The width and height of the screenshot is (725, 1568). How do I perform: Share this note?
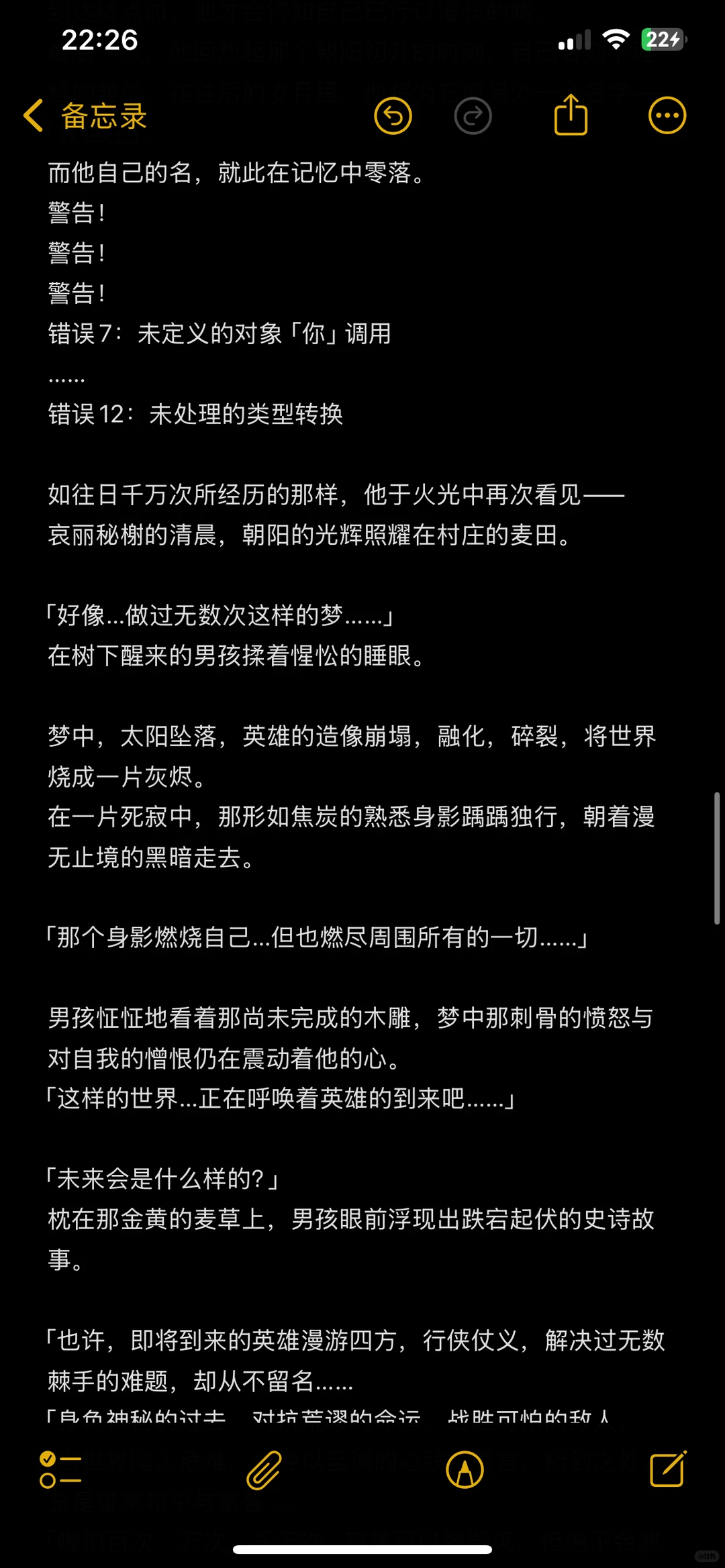[571, 115]
